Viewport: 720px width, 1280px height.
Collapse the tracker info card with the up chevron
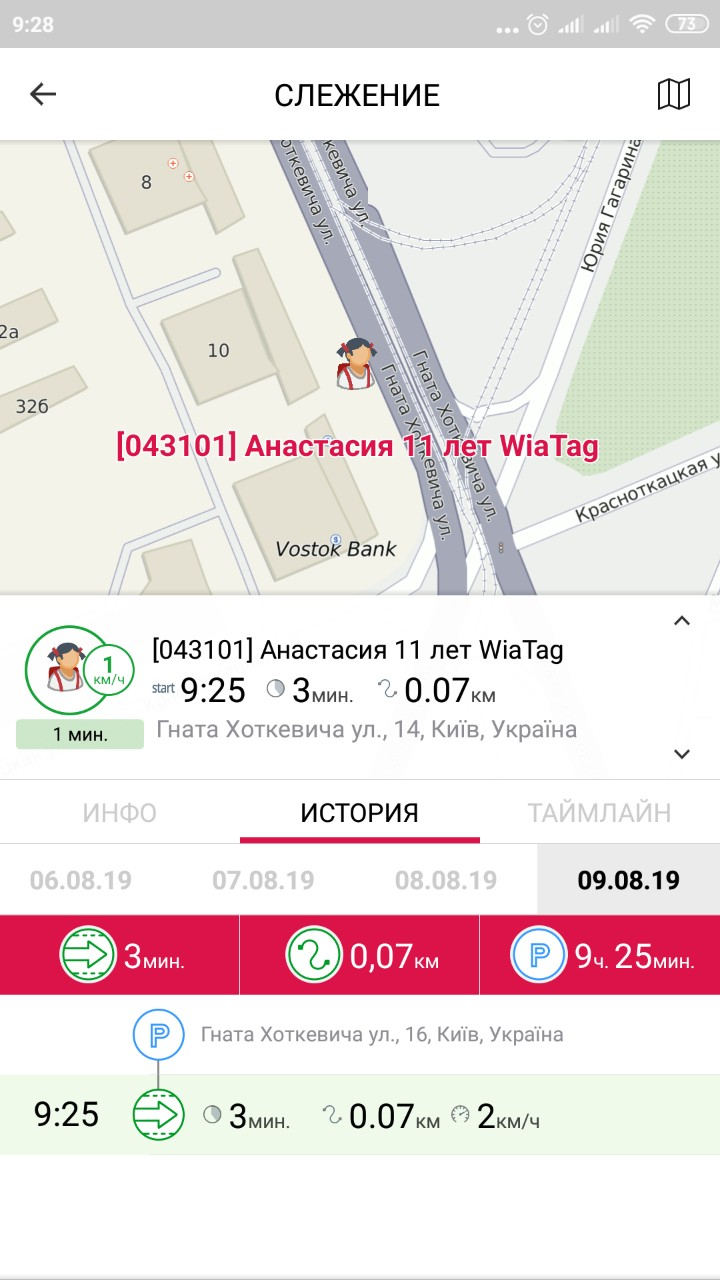[682, 620]
